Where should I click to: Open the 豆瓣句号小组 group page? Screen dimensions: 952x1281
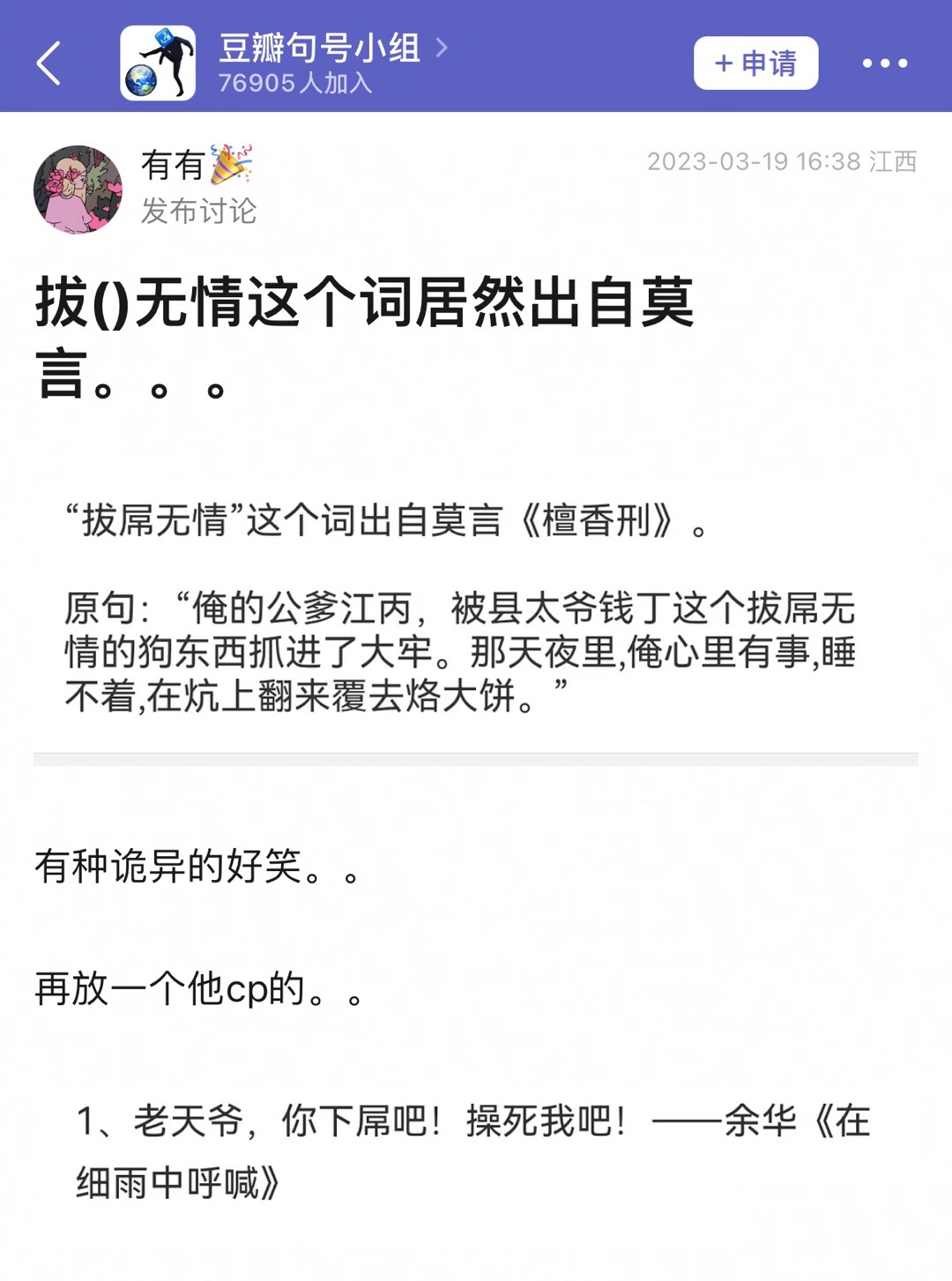(319, 48)
